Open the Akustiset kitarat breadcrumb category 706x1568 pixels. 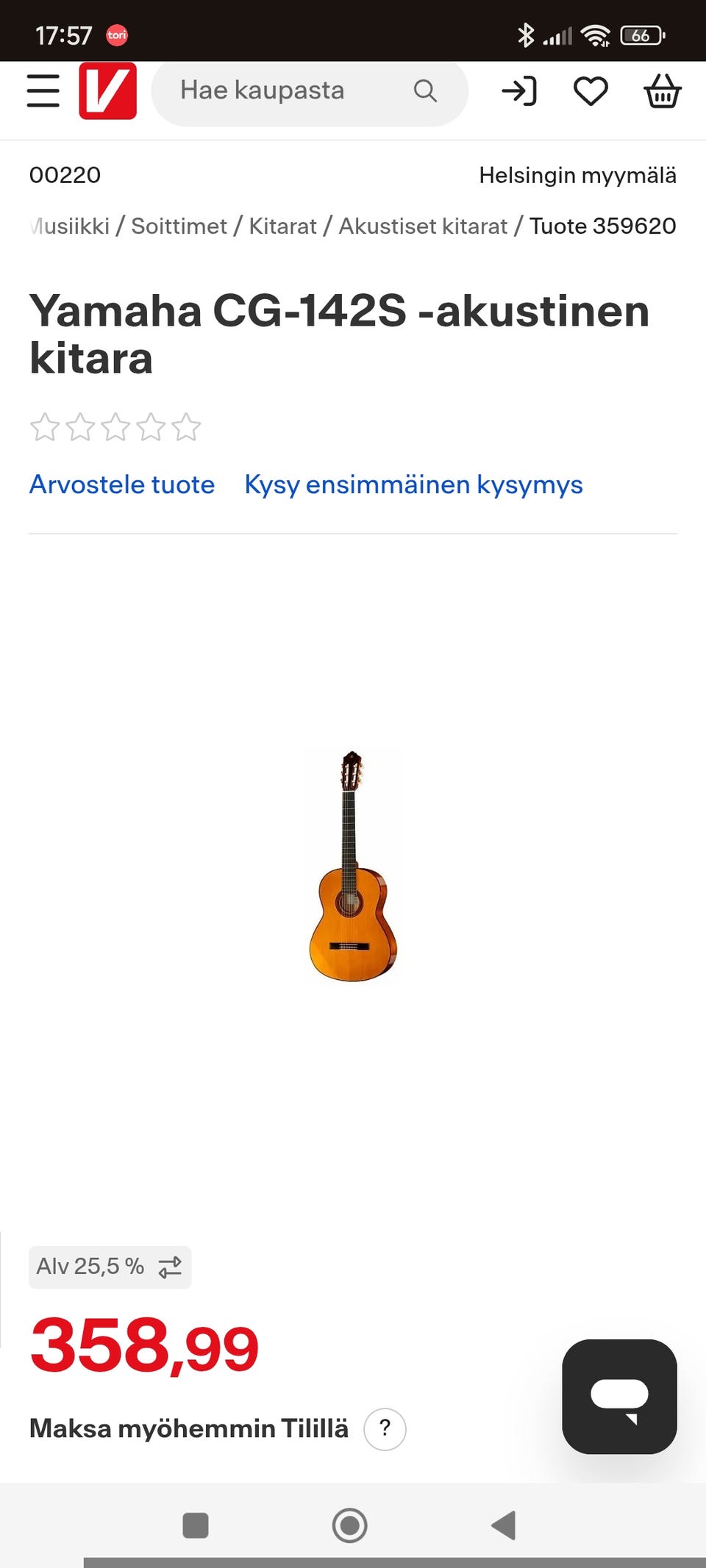click(x=424, y=226)
